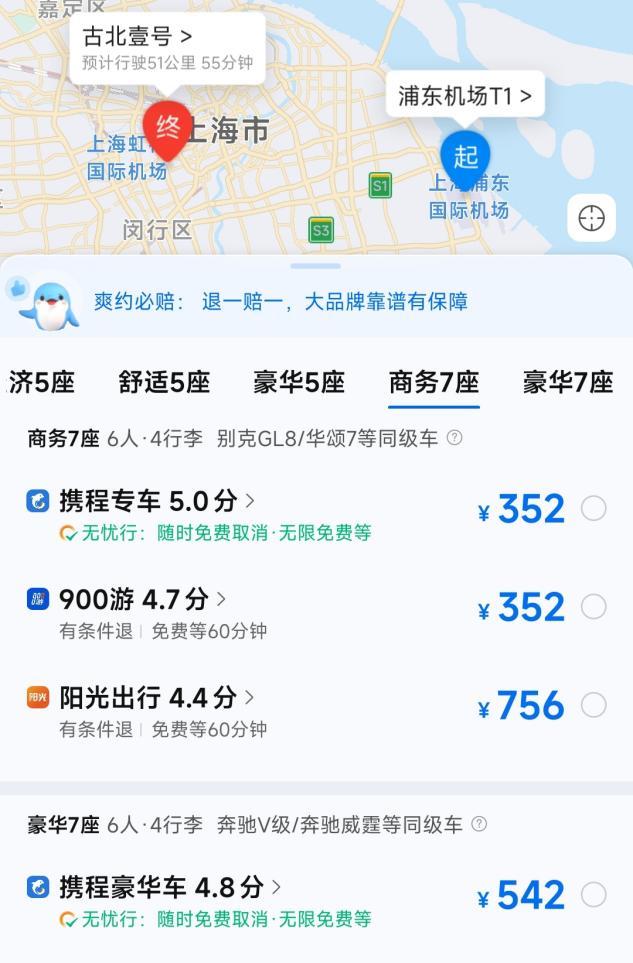Open help icon for 商务7座 car info
The image size is (633, 963).
[455, 438]
